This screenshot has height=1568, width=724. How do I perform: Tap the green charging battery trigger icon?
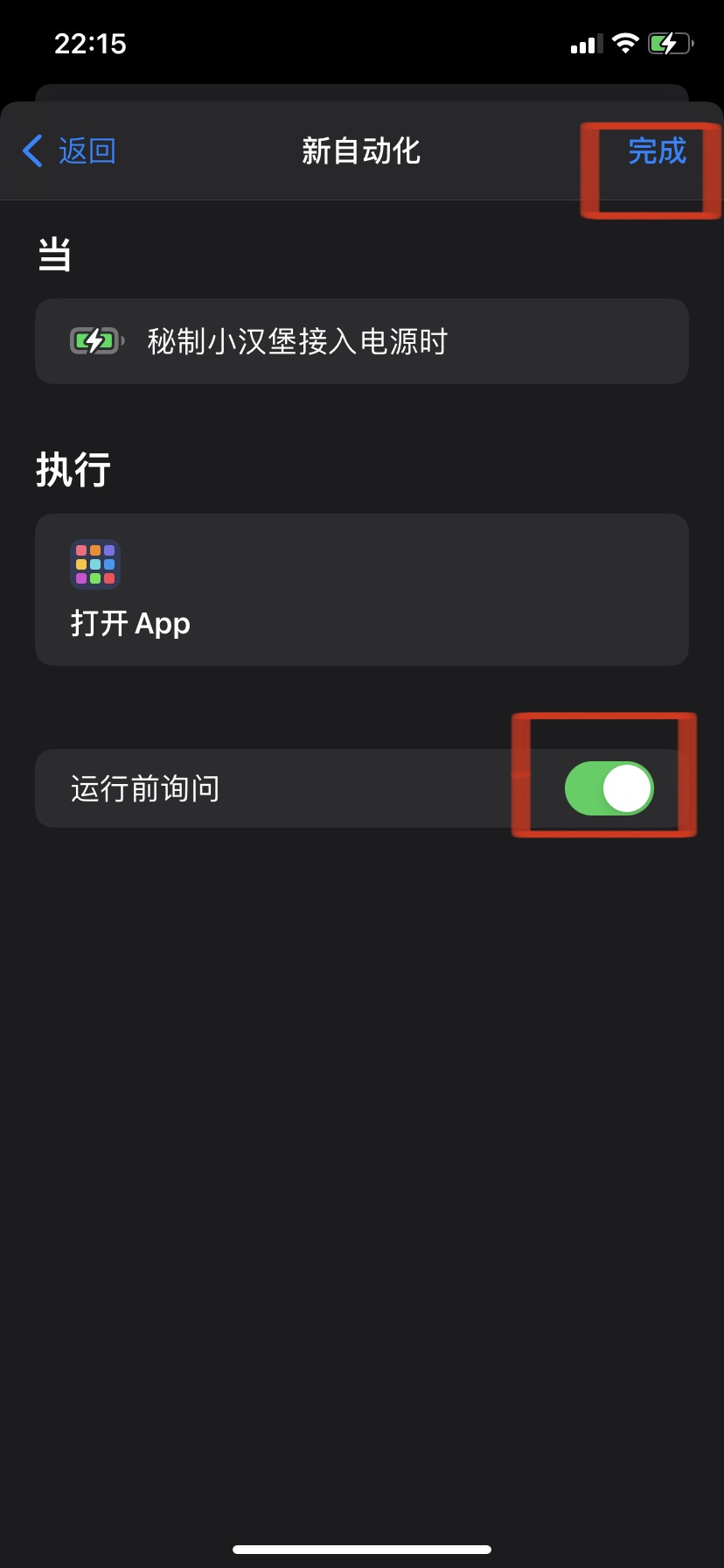[x=94, y=341]
